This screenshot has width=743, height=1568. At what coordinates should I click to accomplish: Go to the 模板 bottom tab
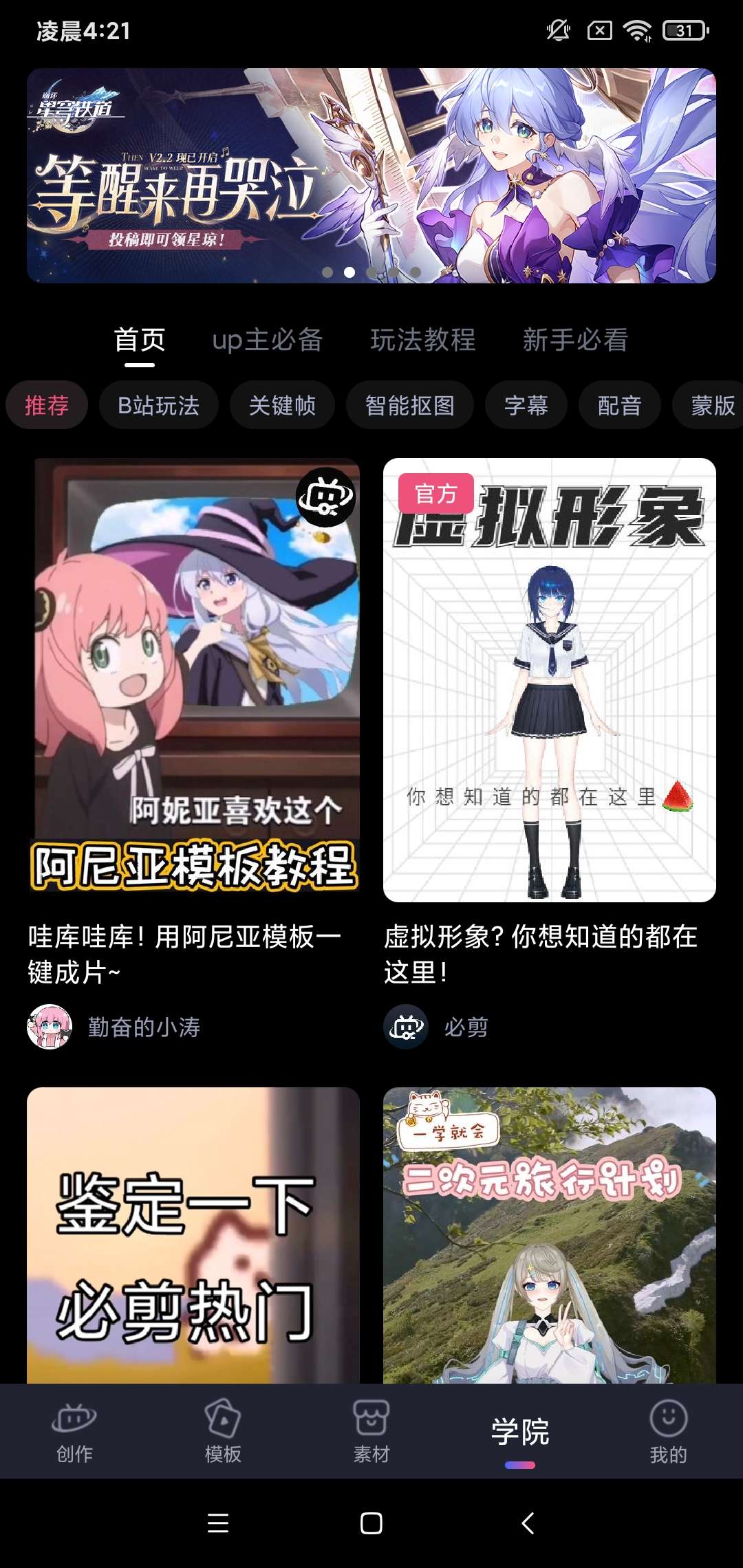tap(223, 1432)
